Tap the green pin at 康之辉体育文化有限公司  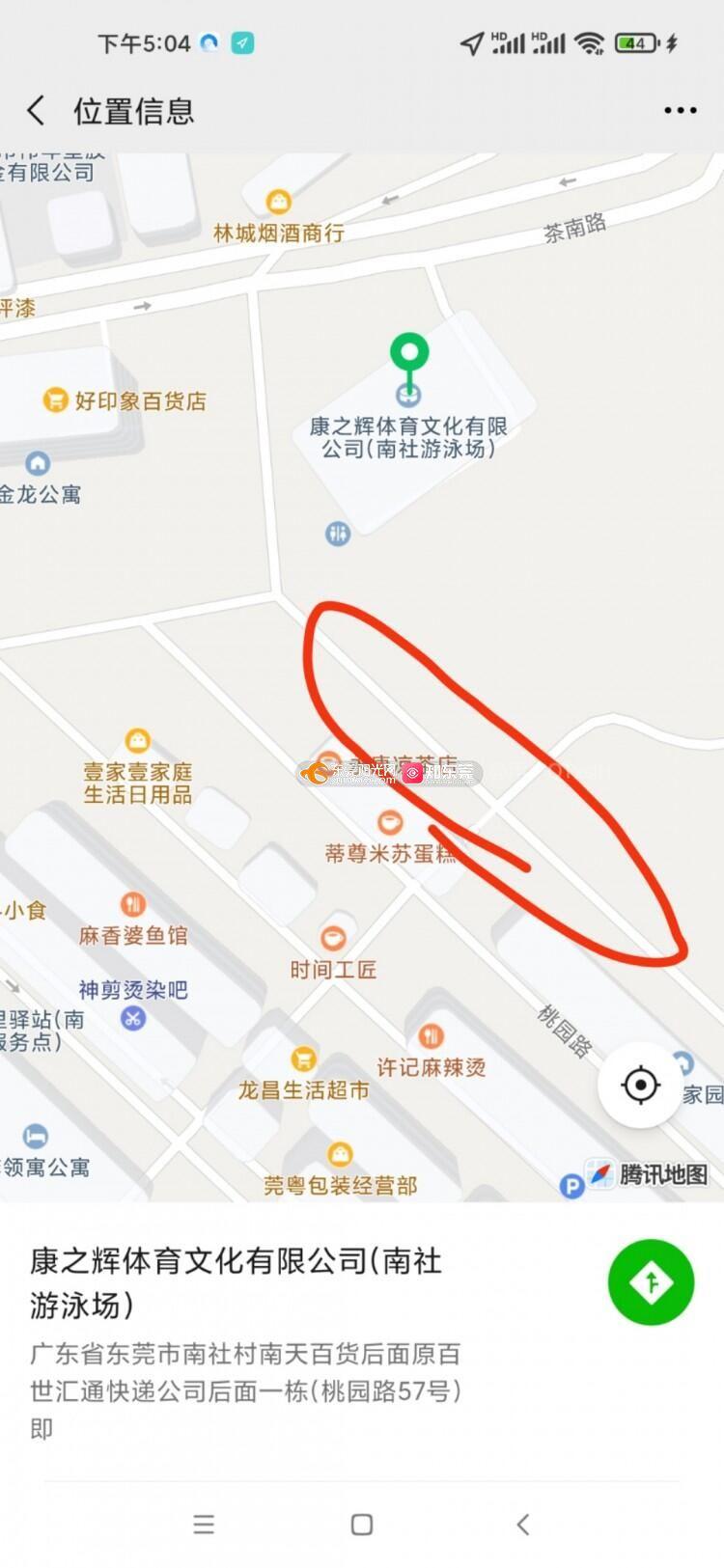[409, 355]
